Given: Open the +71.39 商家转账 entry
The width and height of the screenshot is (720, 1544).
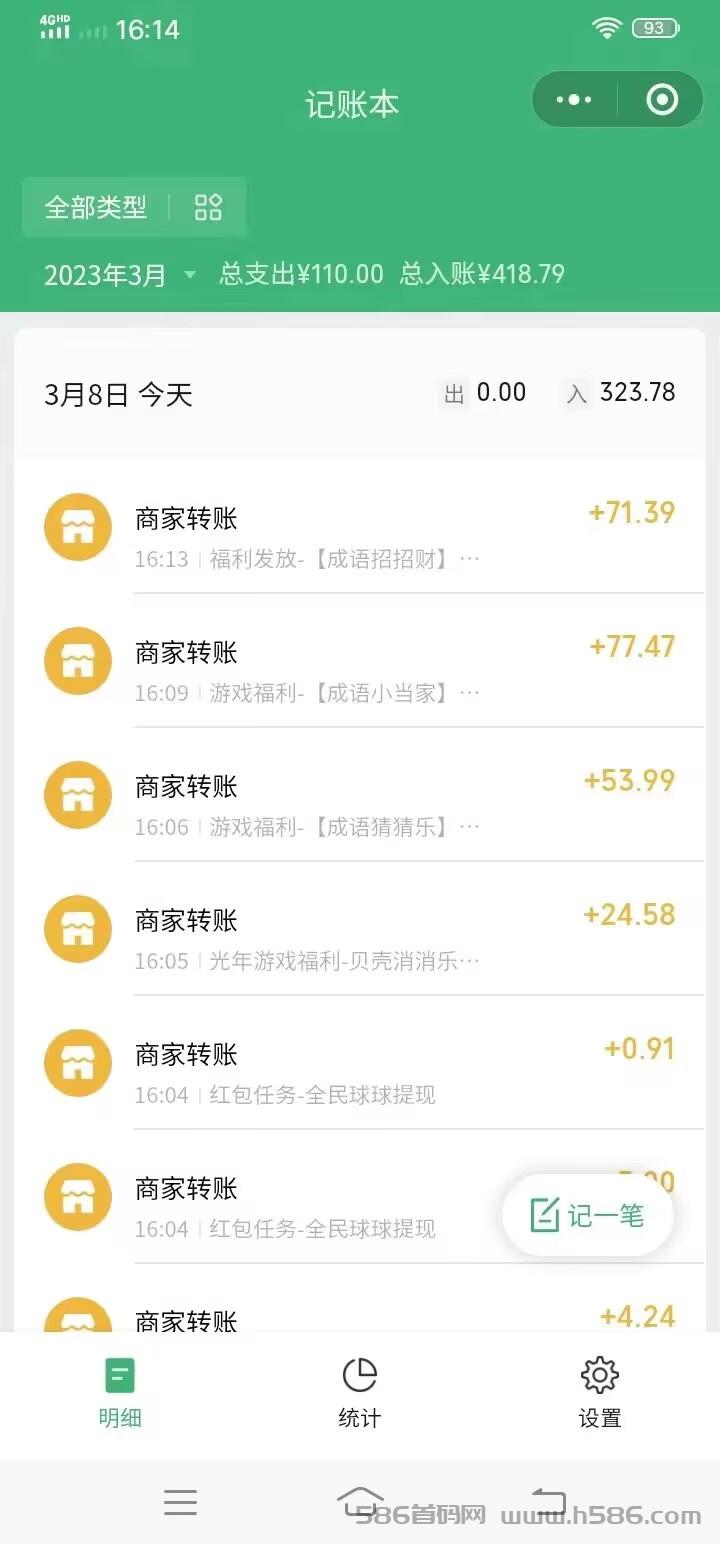Looking at the screenshot, I should (360, 527).
